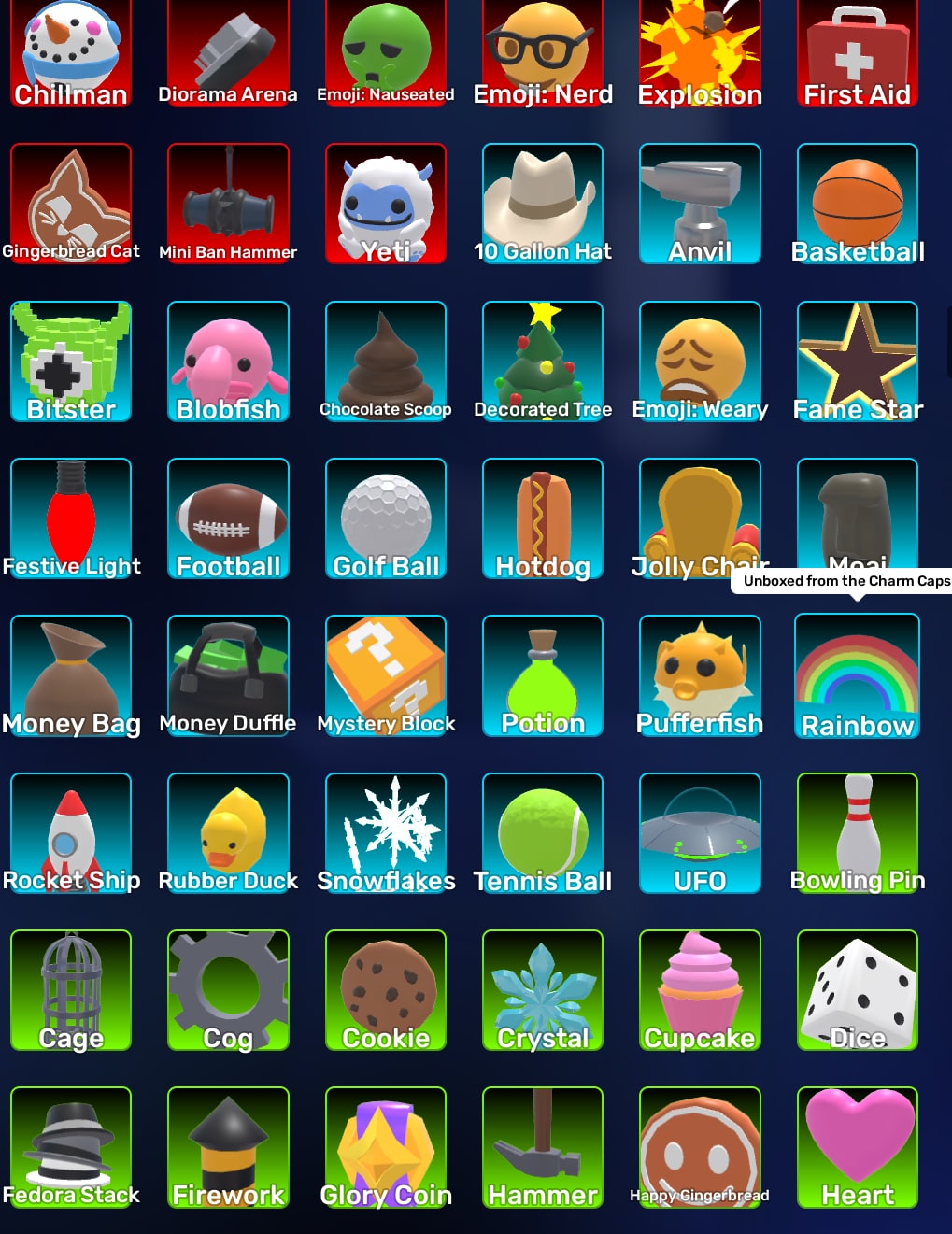Select the Rainbow tile
The height and width of the screenshot is (1234, 952).
(858, 676)
